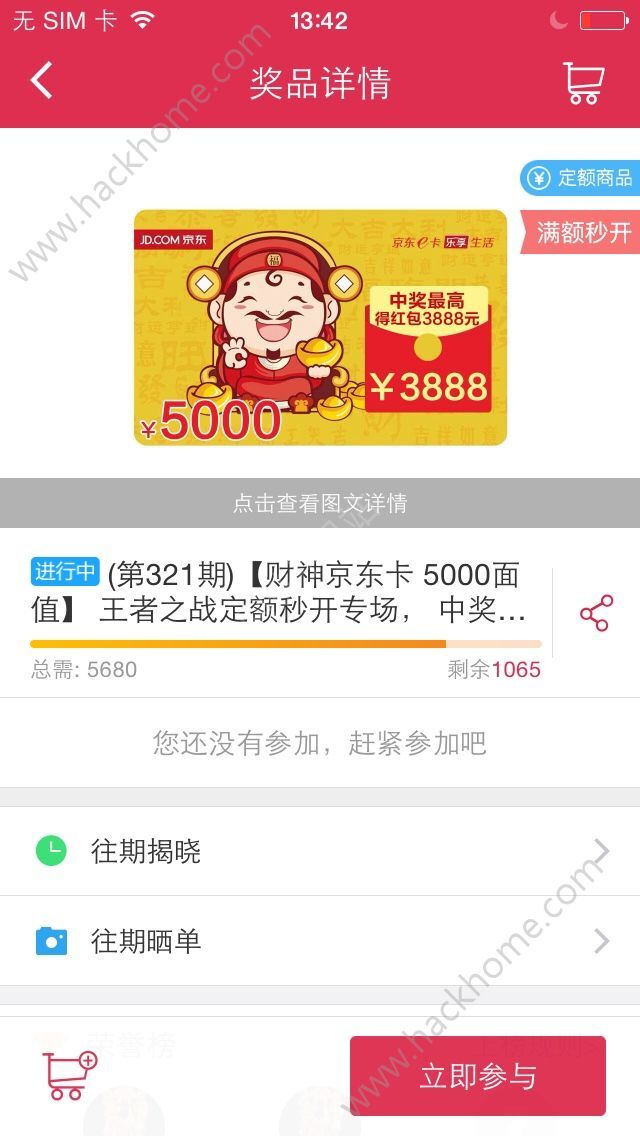
Task: Tap 立即参与 to join now
Action: pyautogui.click(x=478, y=1076)
